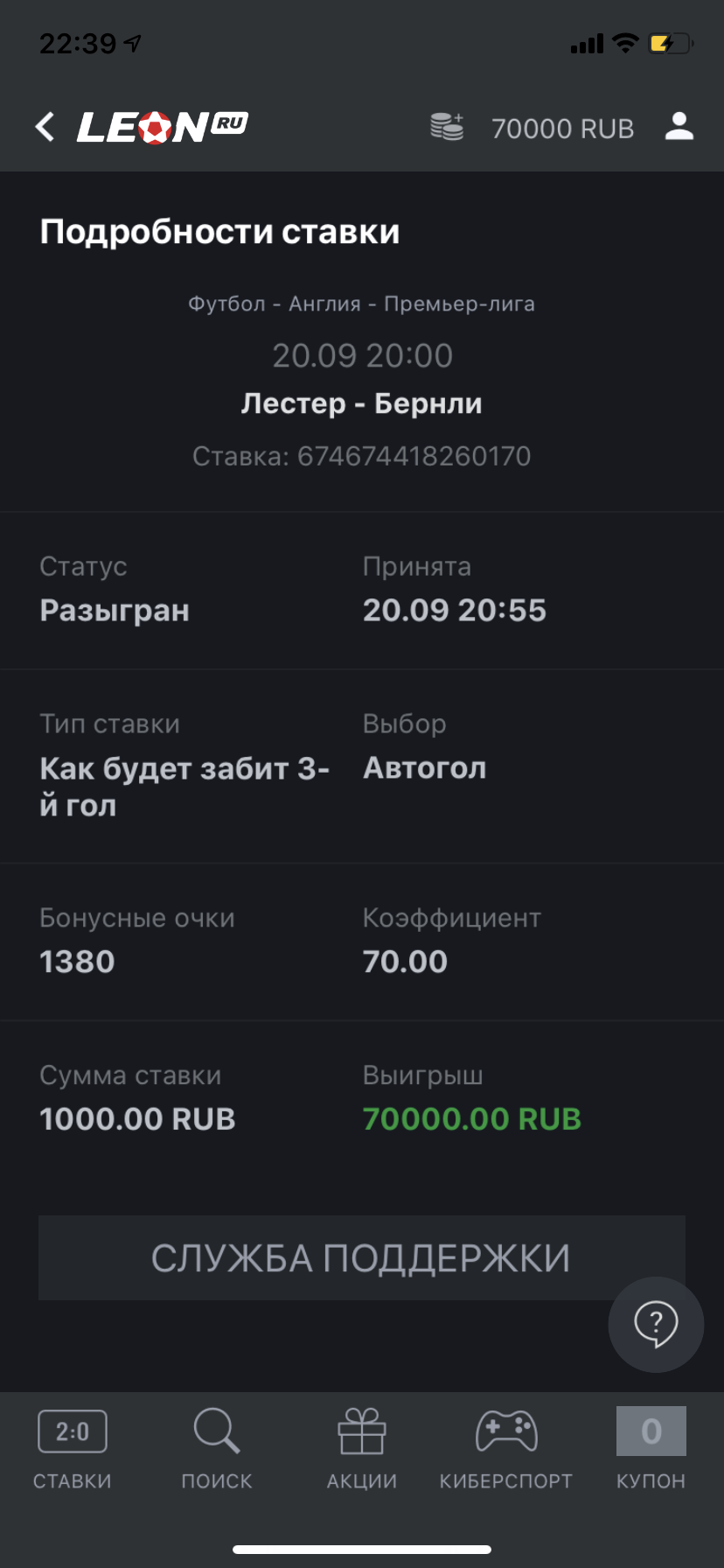Open the floating help chat bubble
Viewport: 724px width, 1568px height.
pos(656,1324)
